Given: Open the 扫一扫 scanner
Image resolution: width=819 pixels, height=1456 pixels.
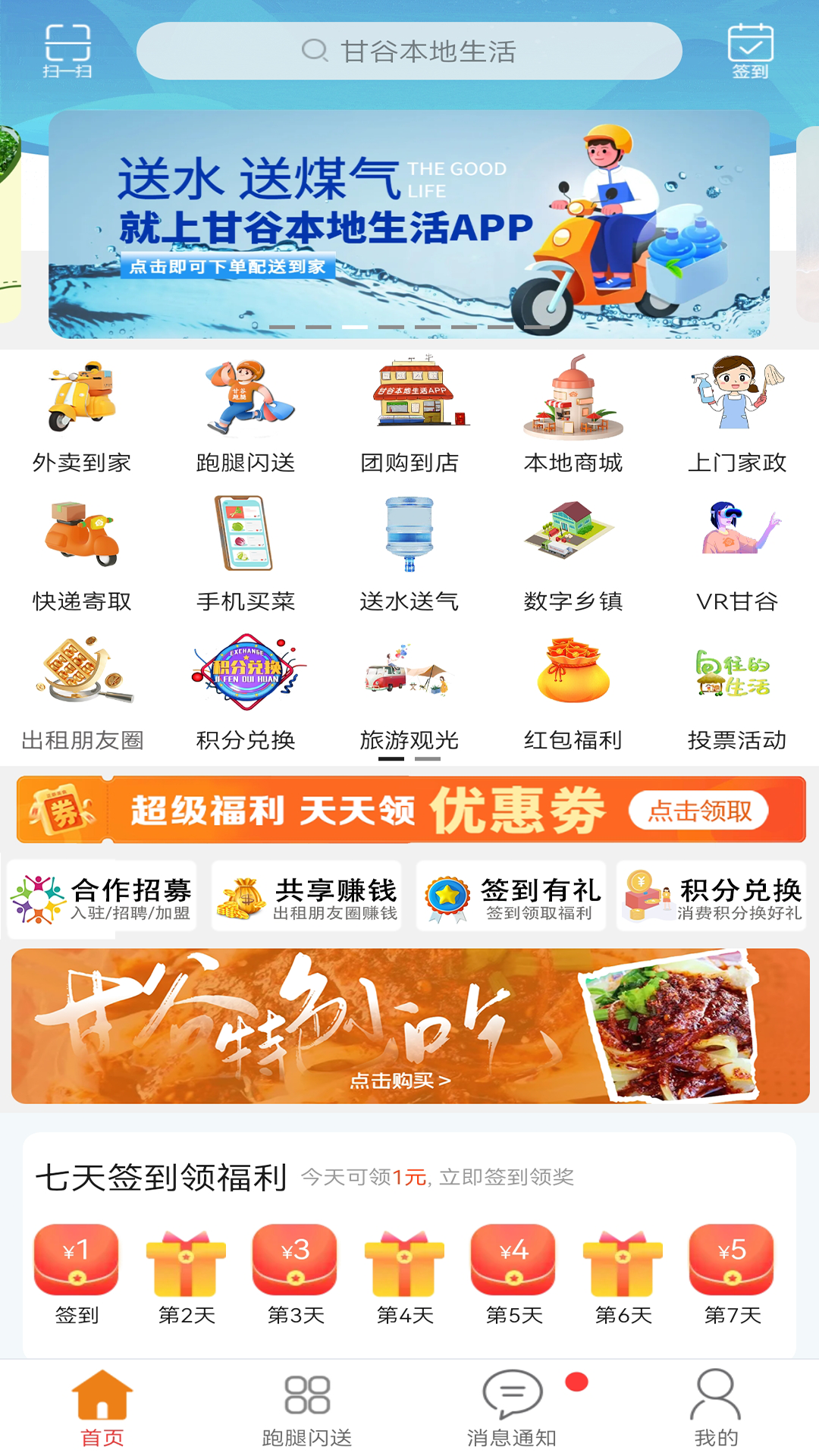Looking at the screenshot, I should [67, 50].
